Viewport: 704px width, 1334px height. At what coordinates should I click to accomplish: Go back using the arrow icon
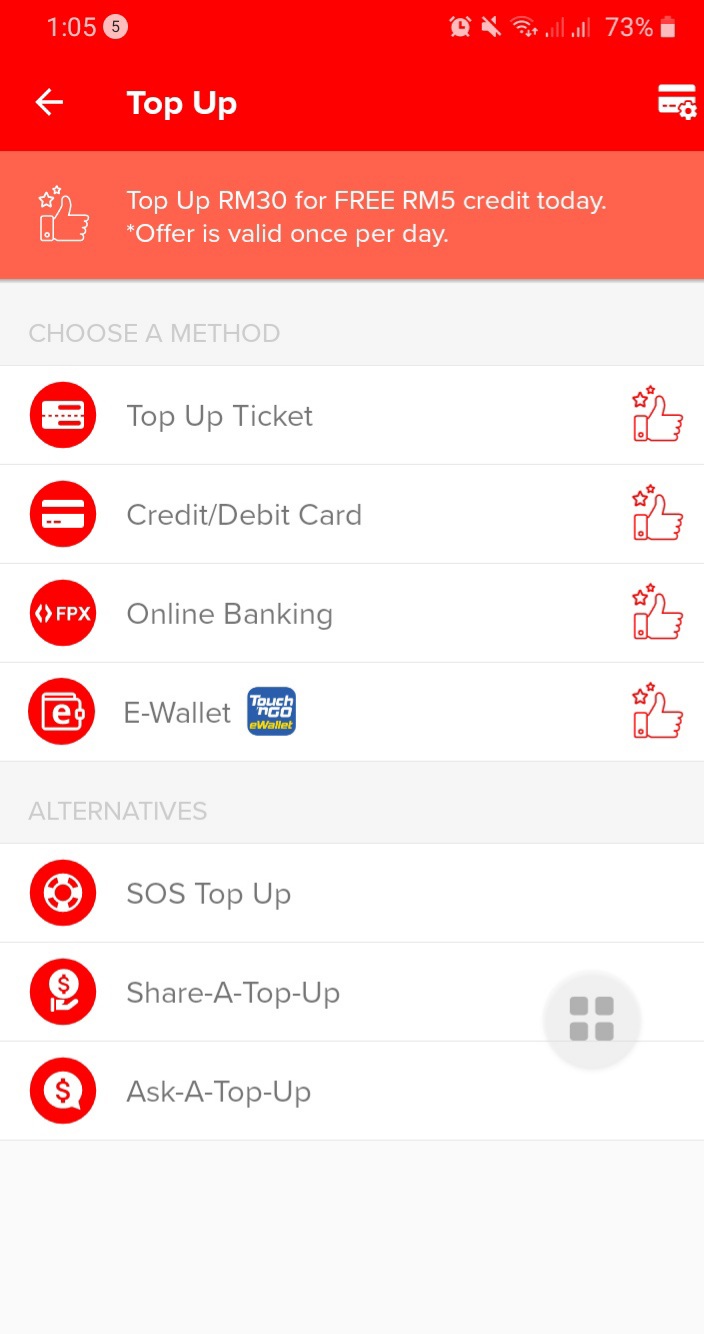[x=49, y=102]
